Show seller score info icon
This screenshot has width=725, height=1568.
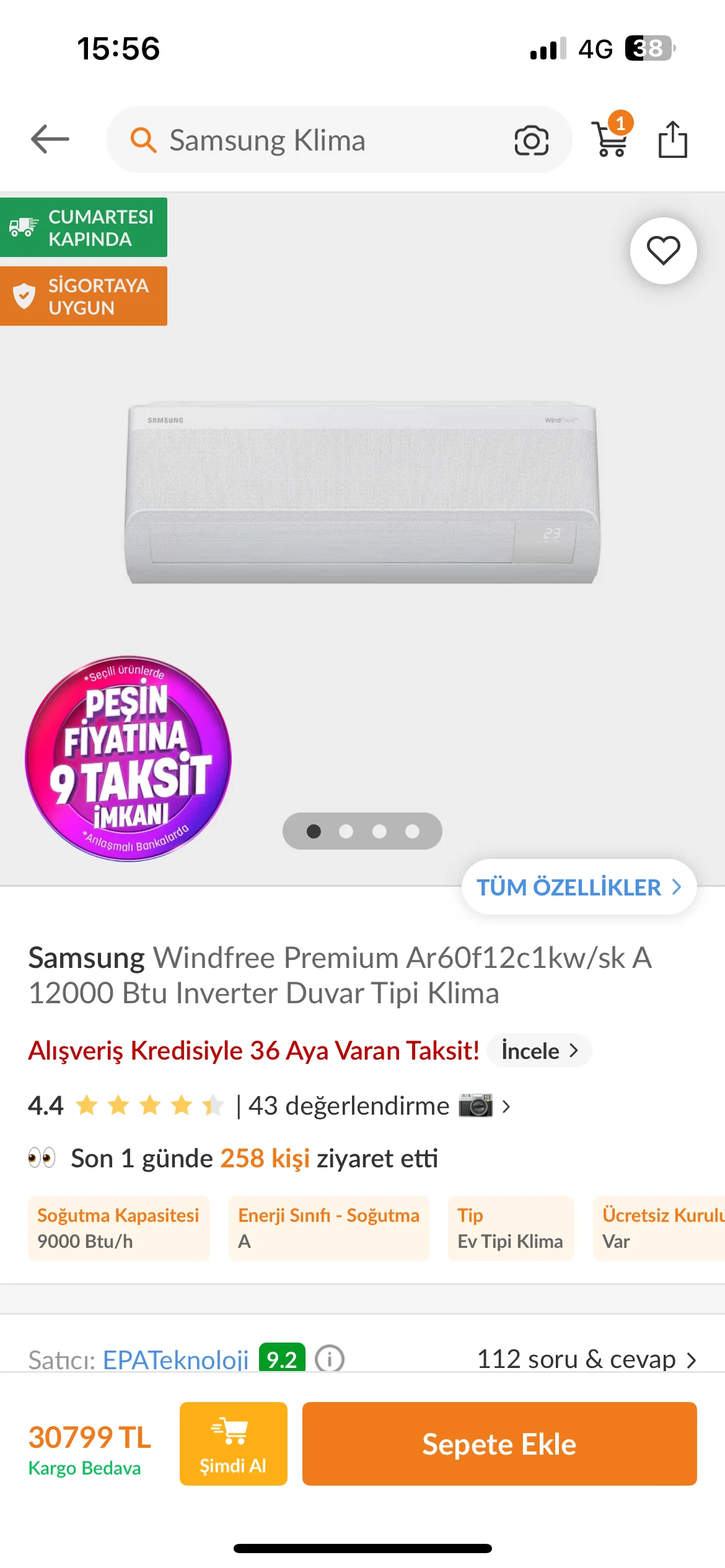[x=329, y=1359]
